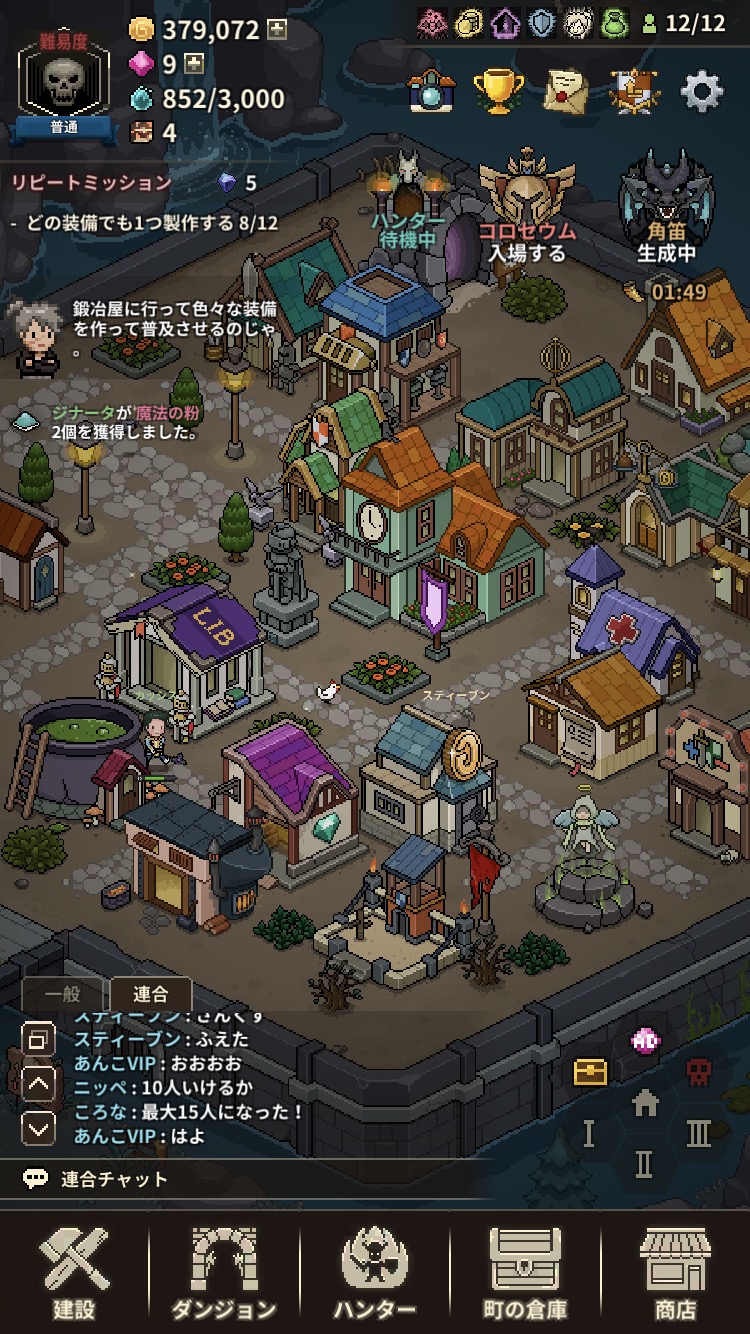Go to ダンジョン
The image size is (750, 1334).
[x=224, y=1272]
